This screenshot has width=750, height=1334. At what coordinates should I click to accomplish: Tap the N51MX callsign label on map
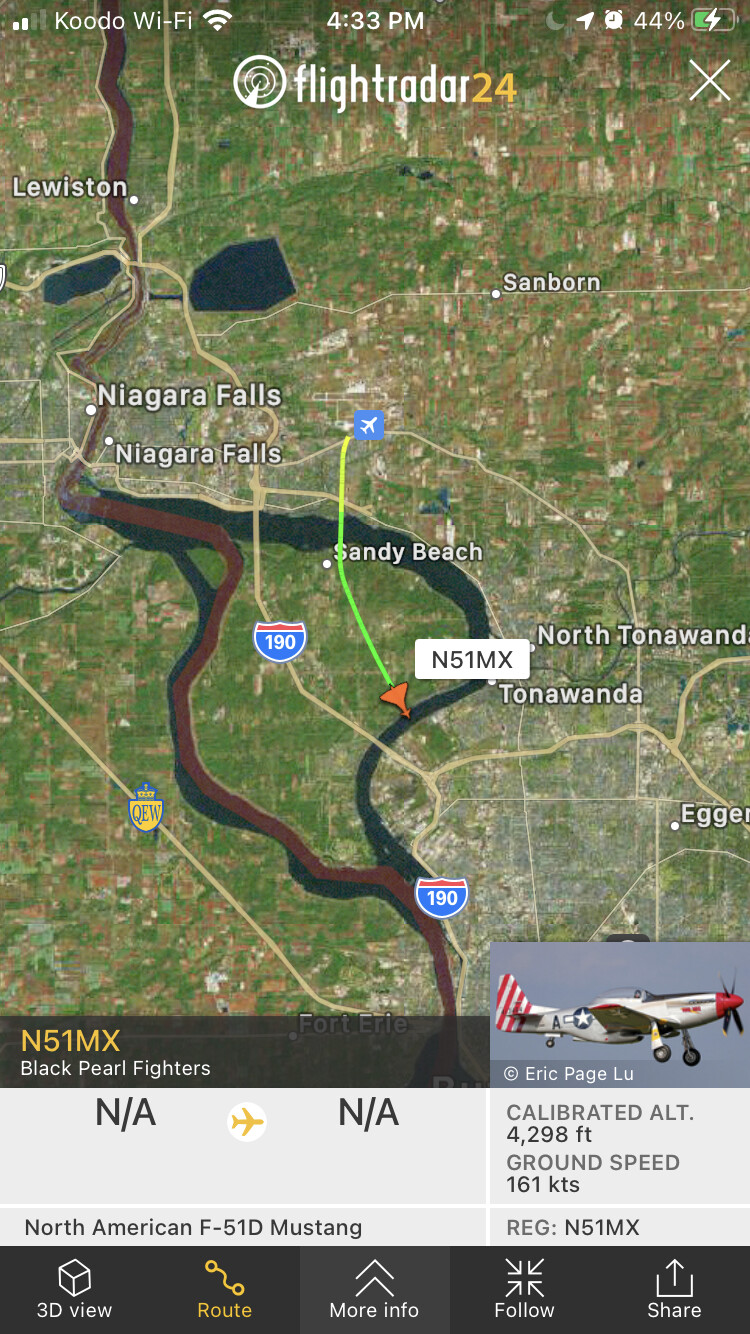pos(472,660)
